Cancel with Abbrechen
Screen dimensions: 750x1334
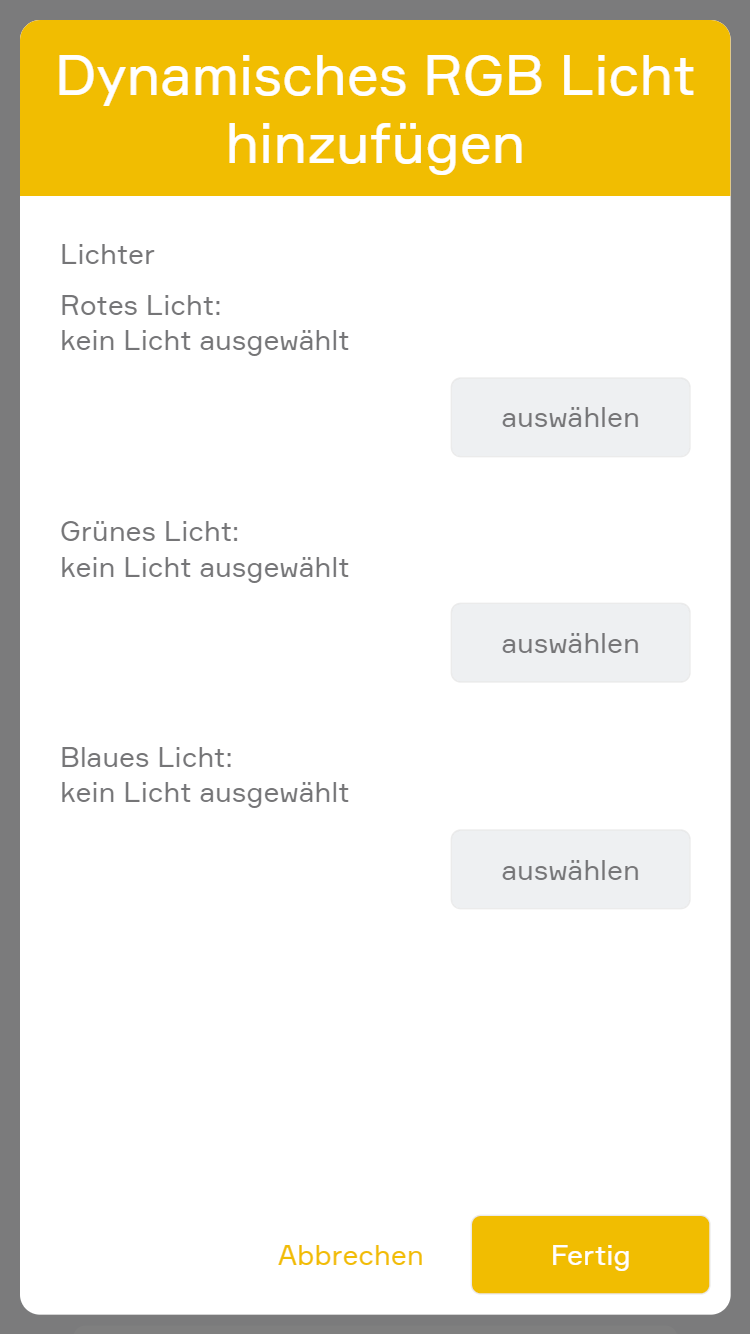tap(350, 1255)
